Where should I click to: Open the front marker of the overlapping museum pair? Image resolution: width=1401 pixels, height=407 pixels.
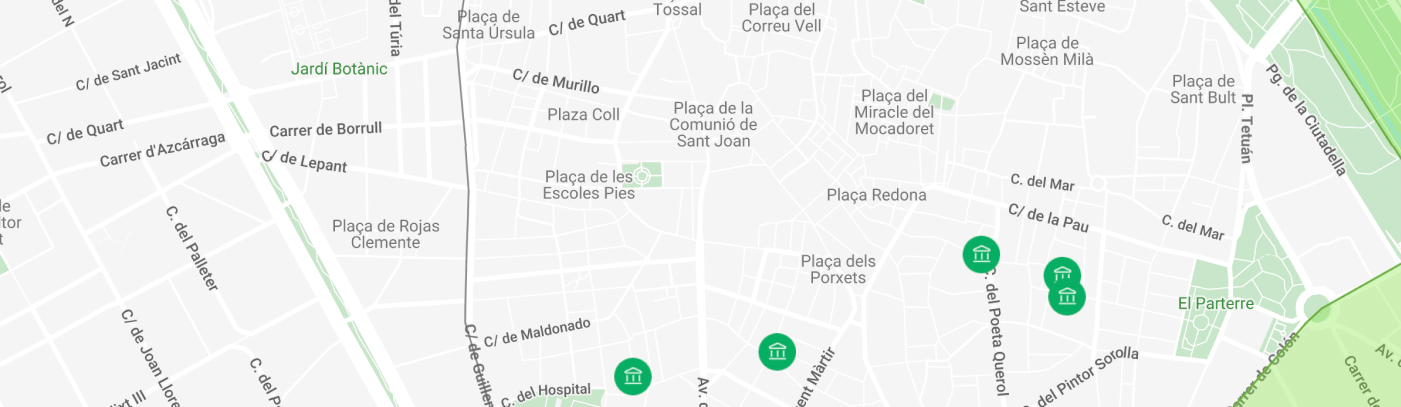click(x=1067, y=297)
